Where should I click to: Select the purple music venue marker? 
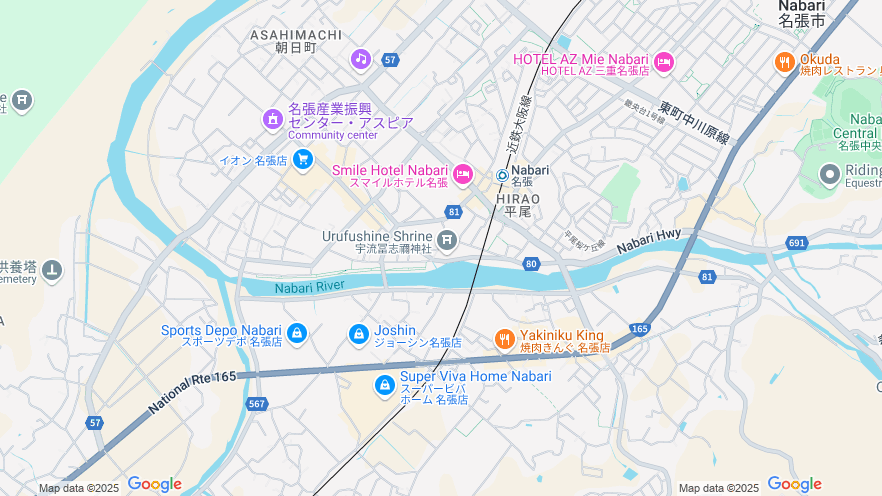click(x=360, y=59)
